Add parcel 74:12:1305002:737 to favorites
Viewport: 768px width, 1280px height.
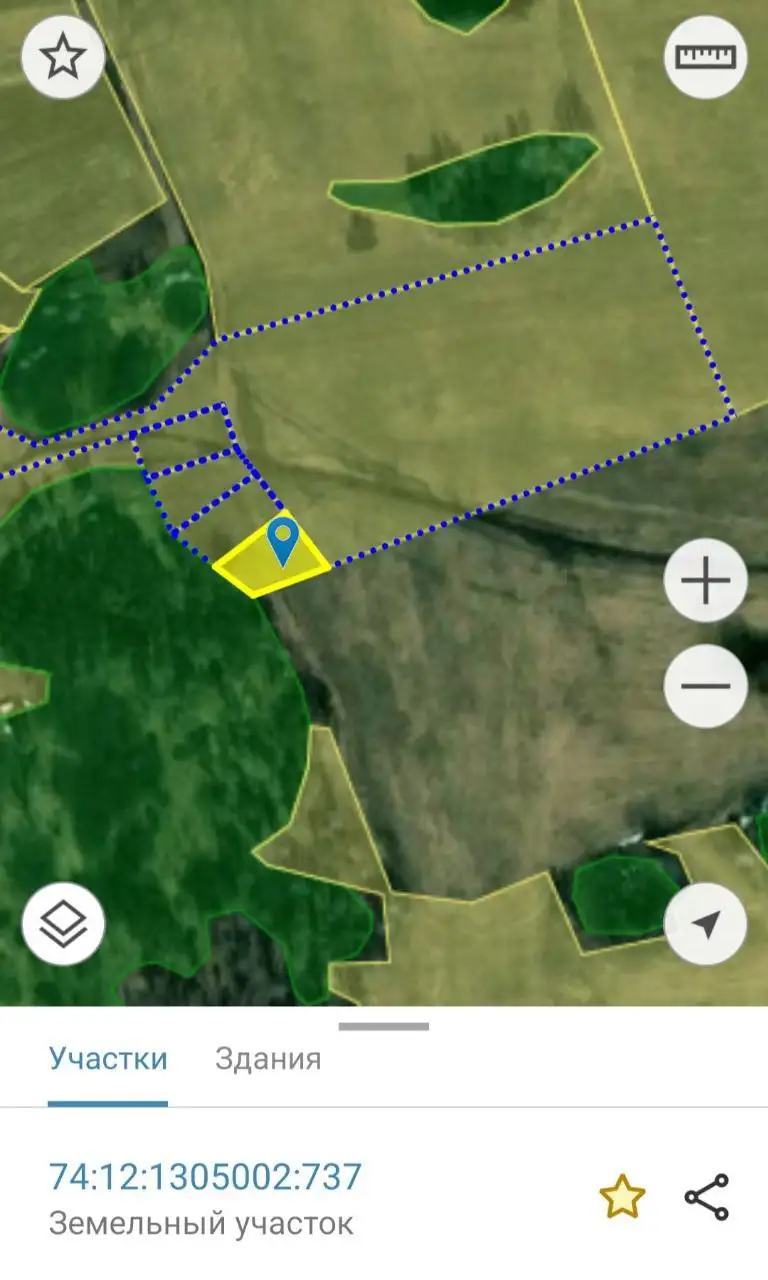point(621,1197)
